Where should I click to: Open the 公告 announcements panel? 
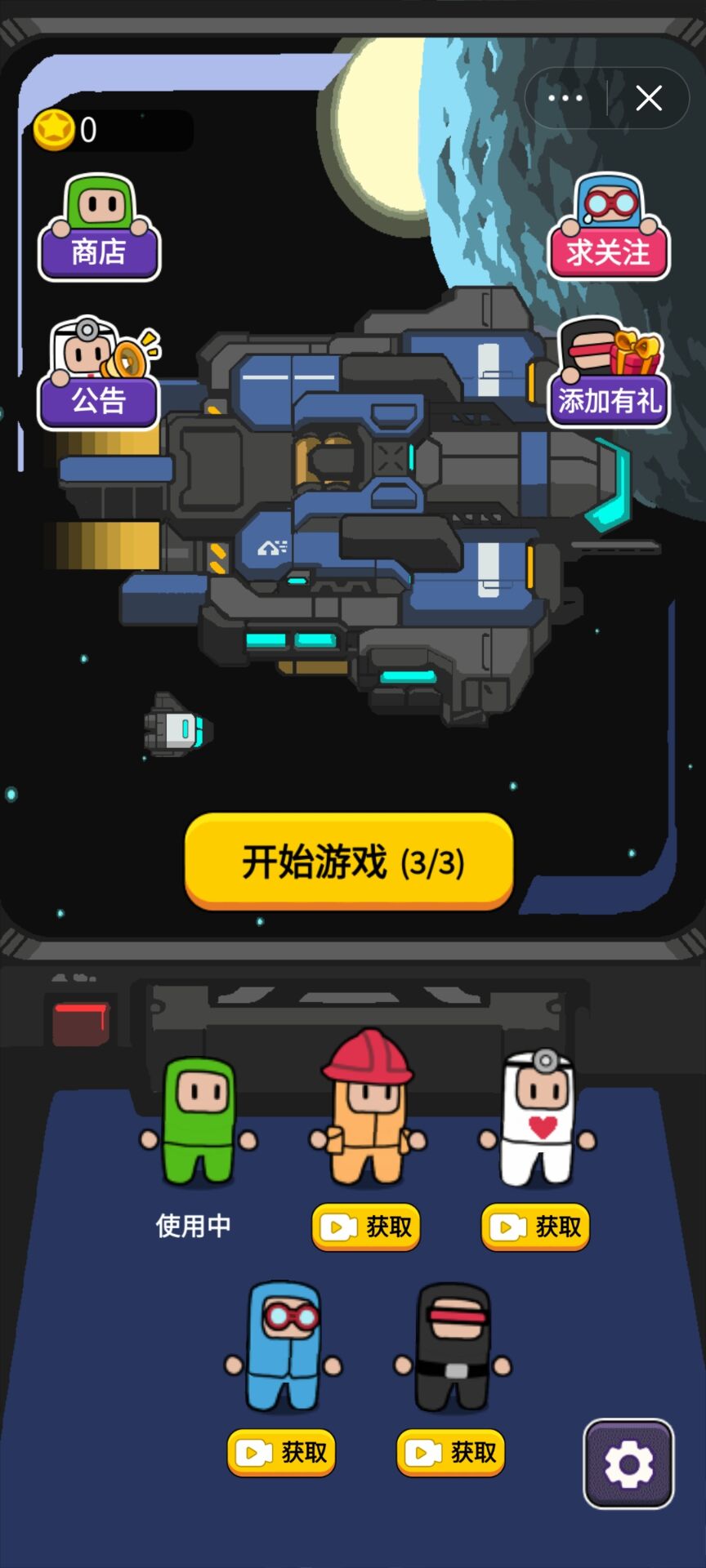click(x=98, y=399)
